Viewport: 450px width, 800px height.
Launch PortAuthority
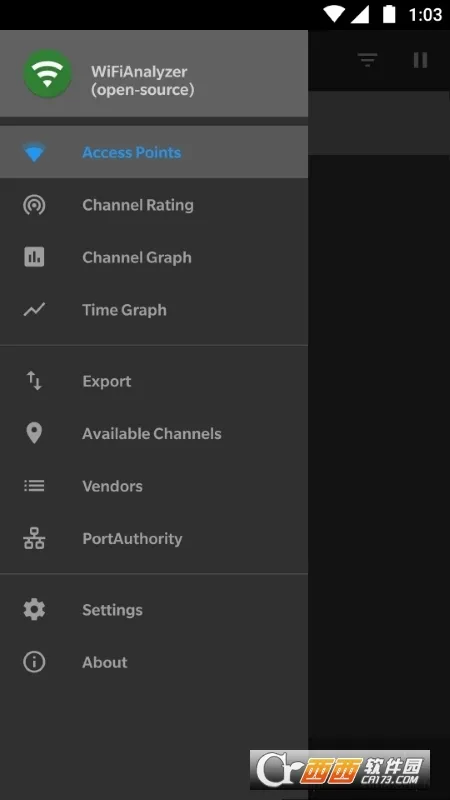point(154,539)
